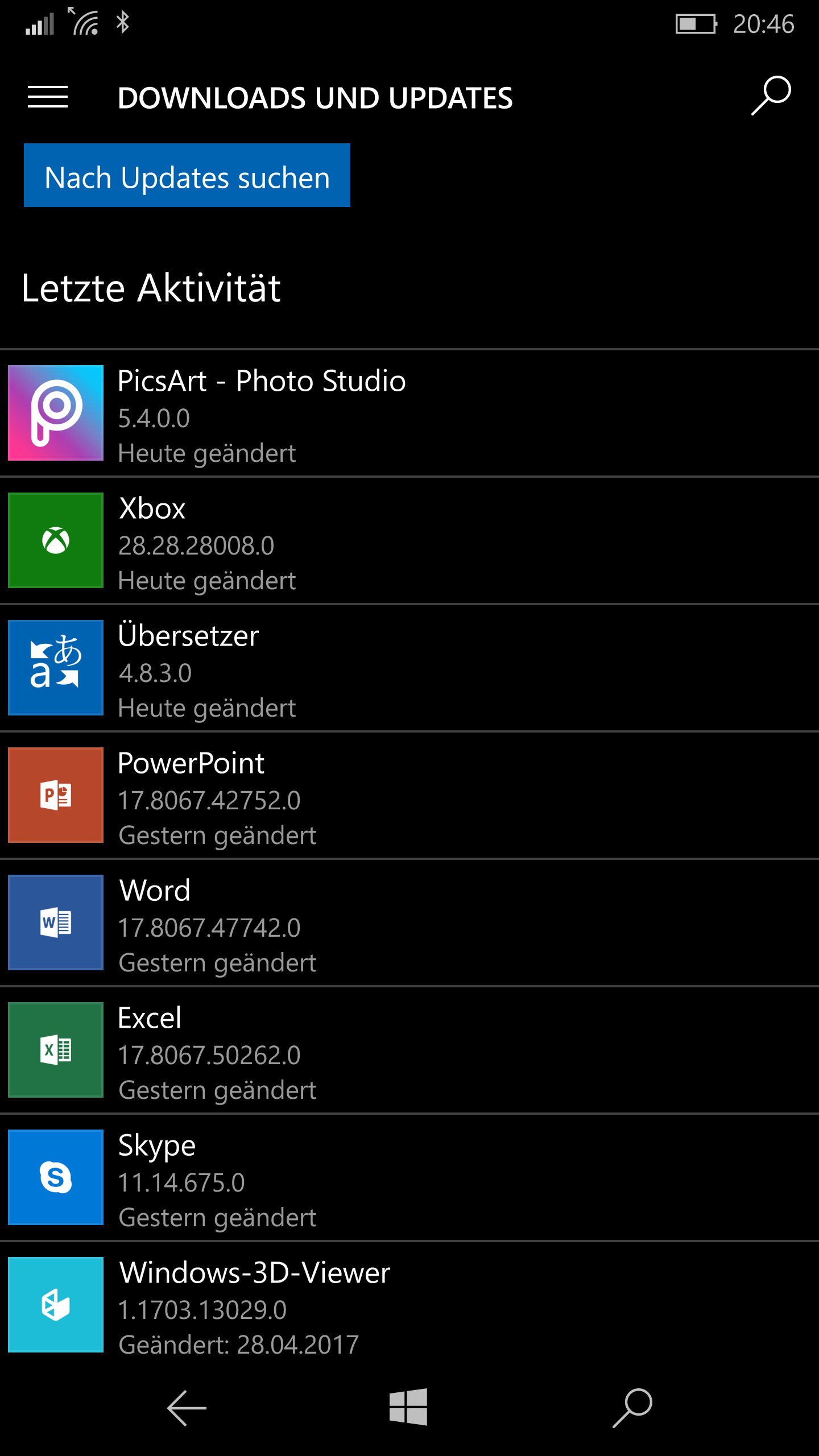Select Word in the list

pyautogui.click(x=409, y=923)
